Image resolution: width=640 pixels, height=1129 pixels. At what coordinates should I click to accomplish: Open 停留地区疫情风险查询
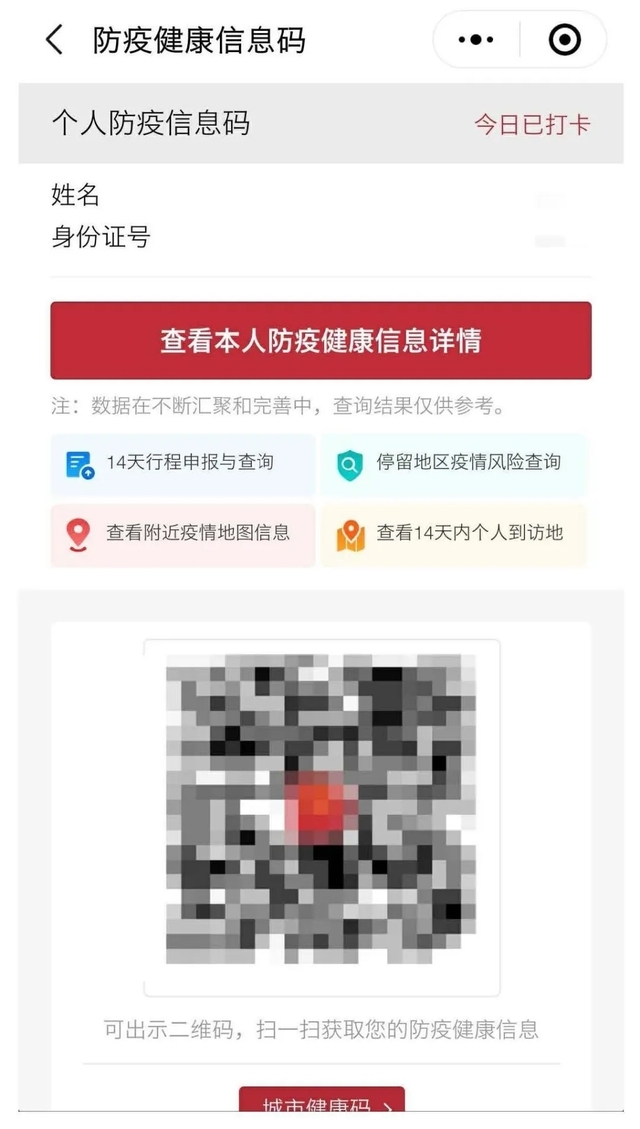coord(454,464)
